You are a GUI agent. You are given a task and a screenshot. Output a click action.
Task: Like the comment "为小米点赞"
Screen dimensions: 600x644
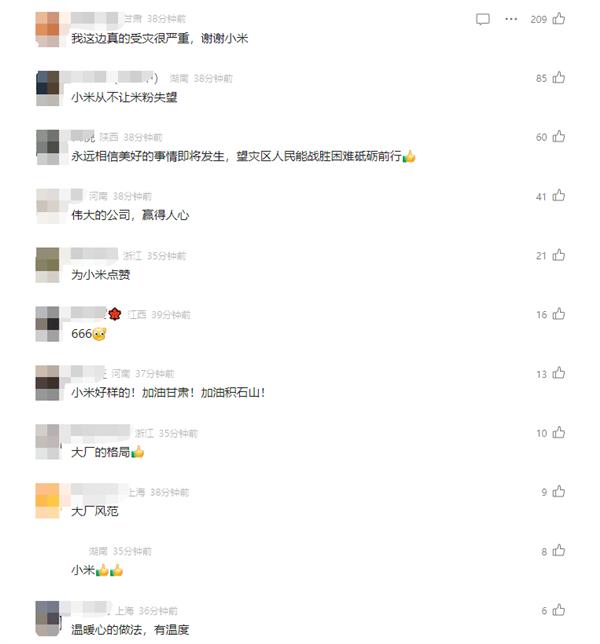click(559, 255)
